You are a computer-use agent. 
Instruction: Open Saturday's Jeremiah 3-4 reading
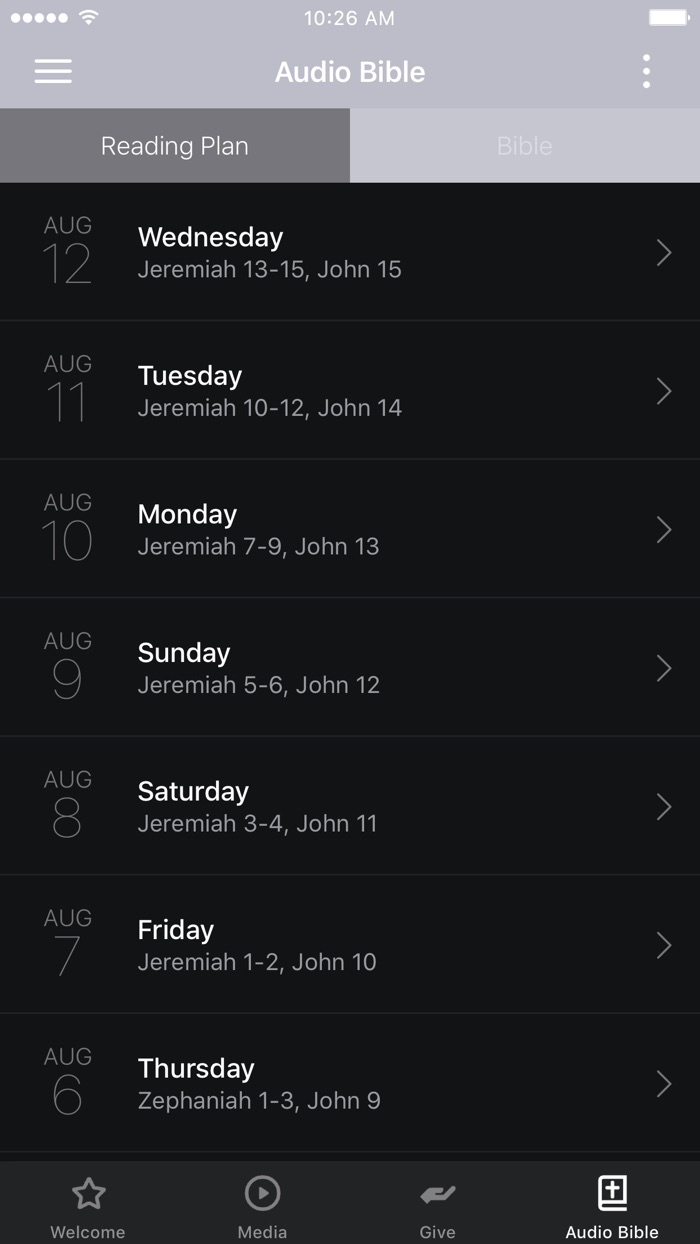point(350,806)
